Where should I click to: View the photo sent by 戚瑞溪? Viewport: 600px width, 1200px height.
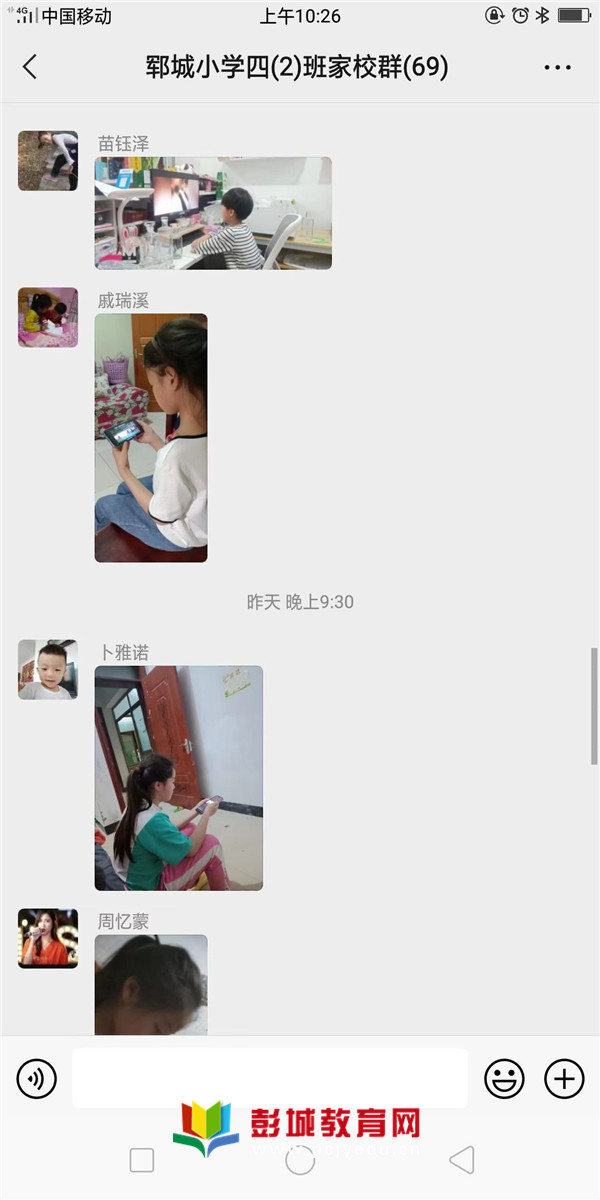click(151, 438)
